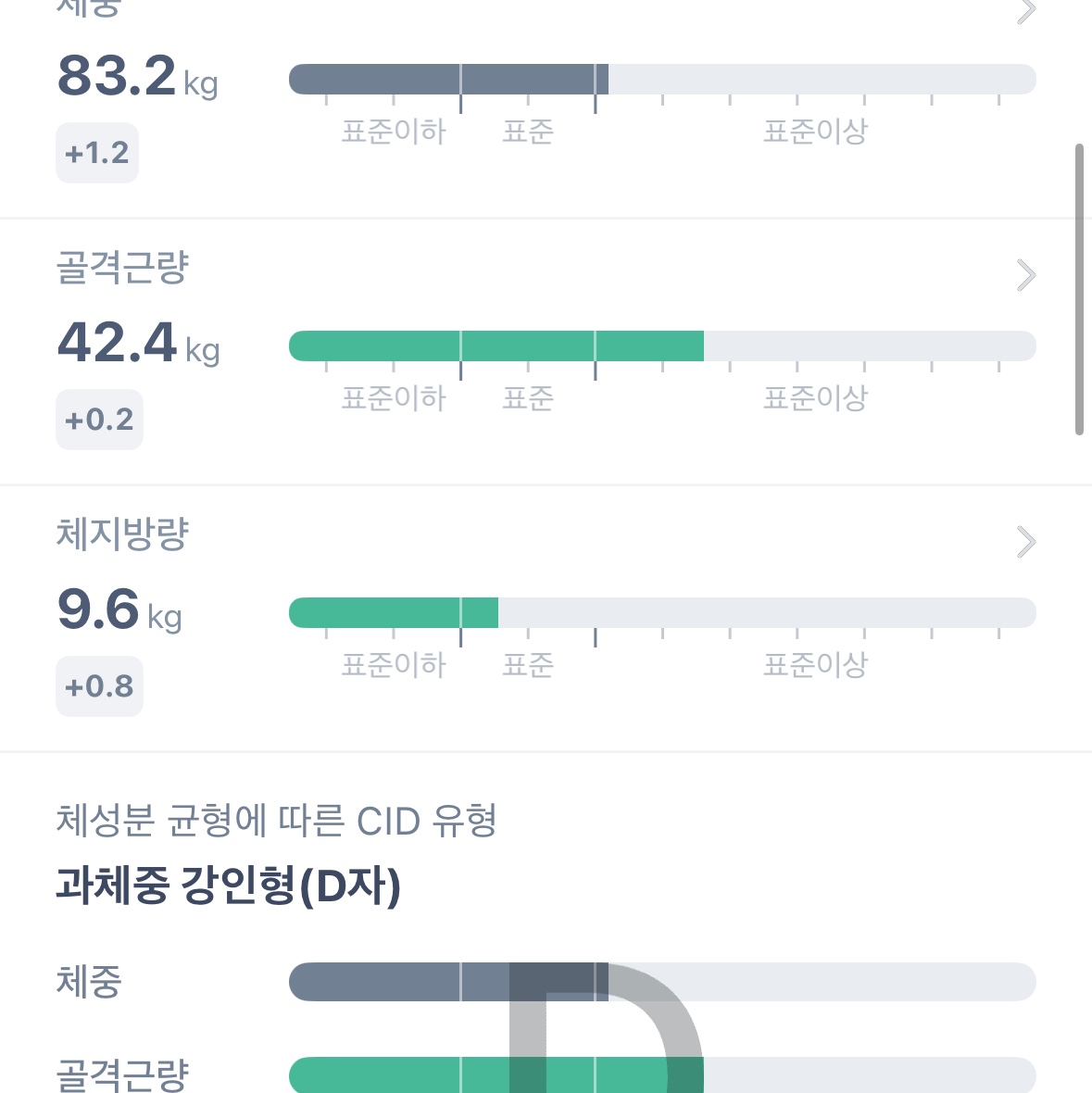Image resolution: width=1092 pixels, height=1093 pixels.
Task: Tap the +0.2 skeletal muscle change badge
Action: pyautogui.click(x=99, y=419)
